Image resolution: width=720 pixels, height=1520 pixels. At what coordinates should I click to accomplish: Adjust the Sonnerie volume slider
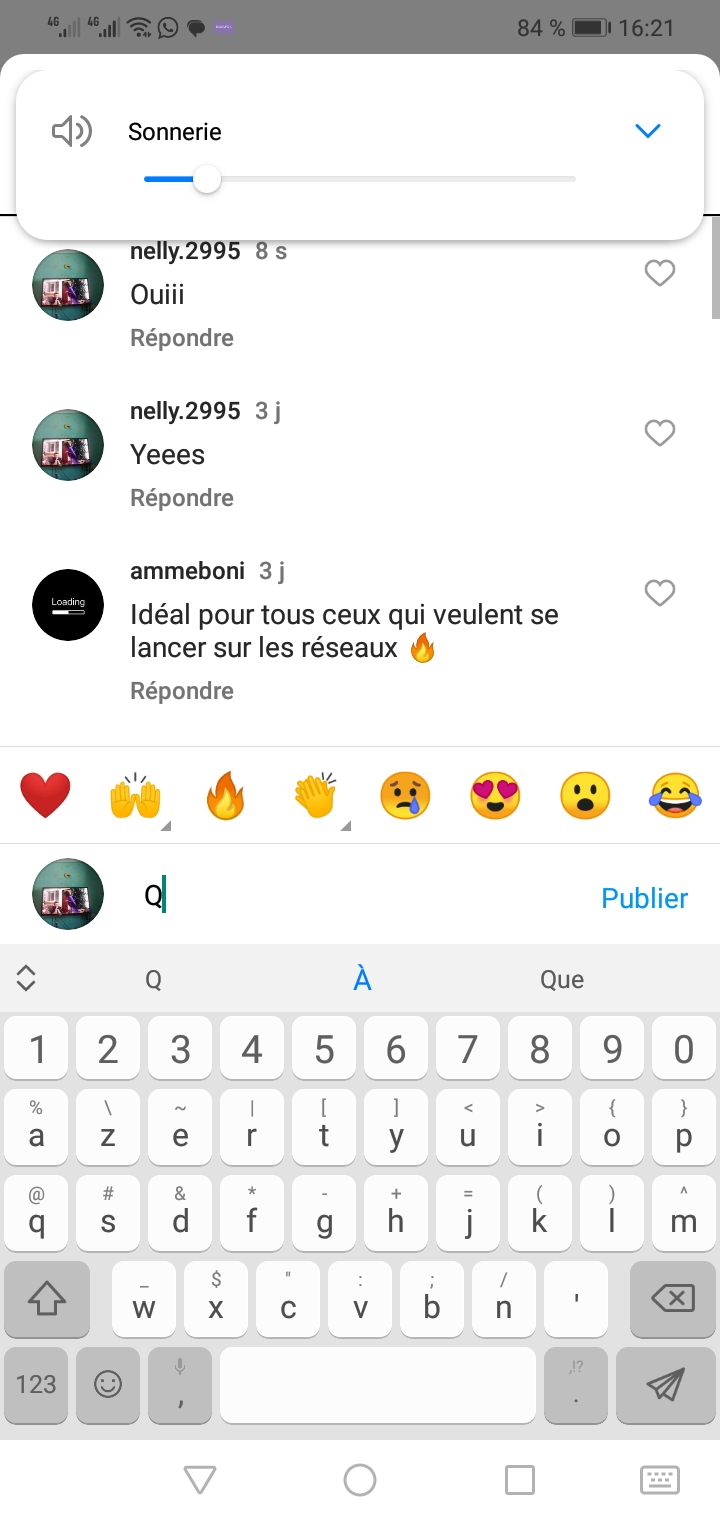pyautogui.click(x=207, y=180)
